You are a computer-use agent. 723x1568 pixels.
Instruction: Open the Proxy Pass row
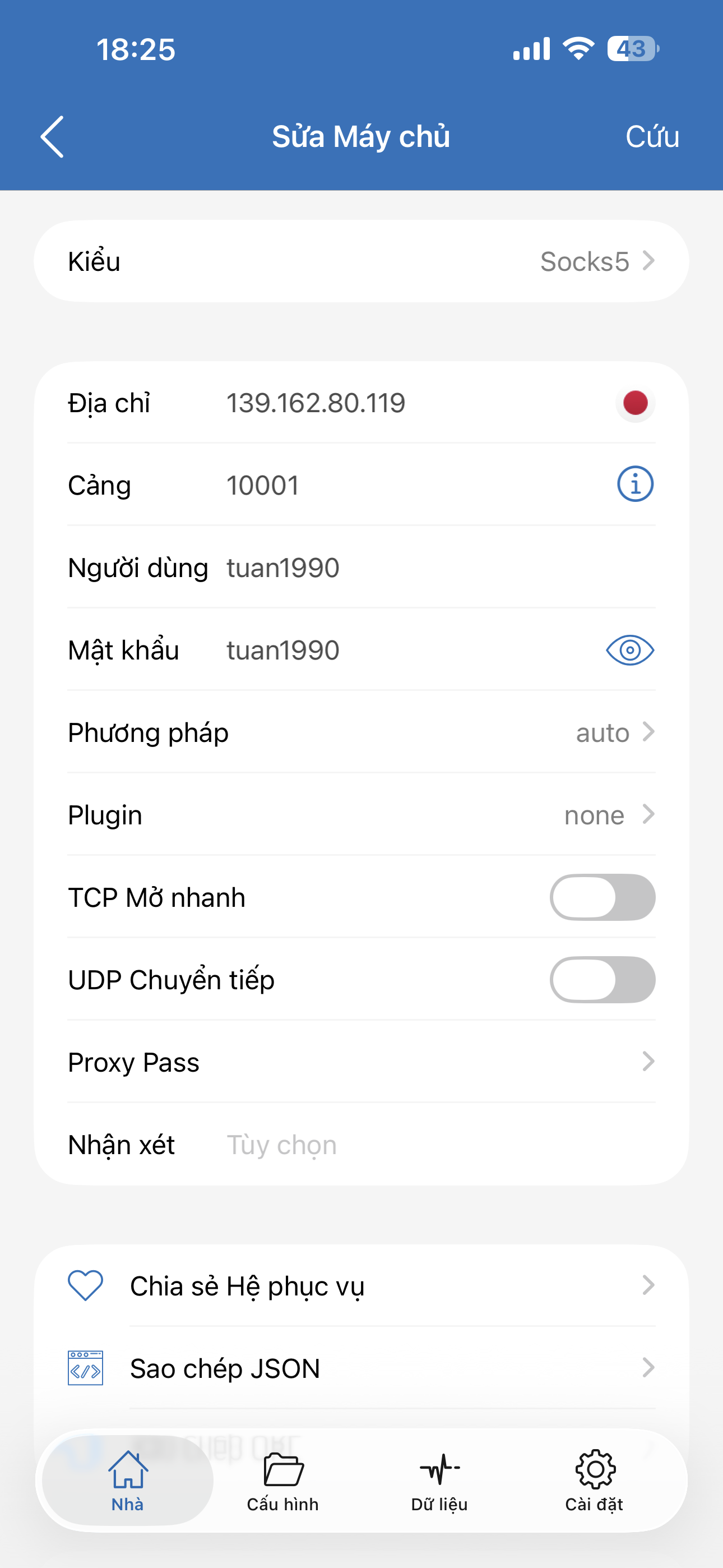[361, 1063]
